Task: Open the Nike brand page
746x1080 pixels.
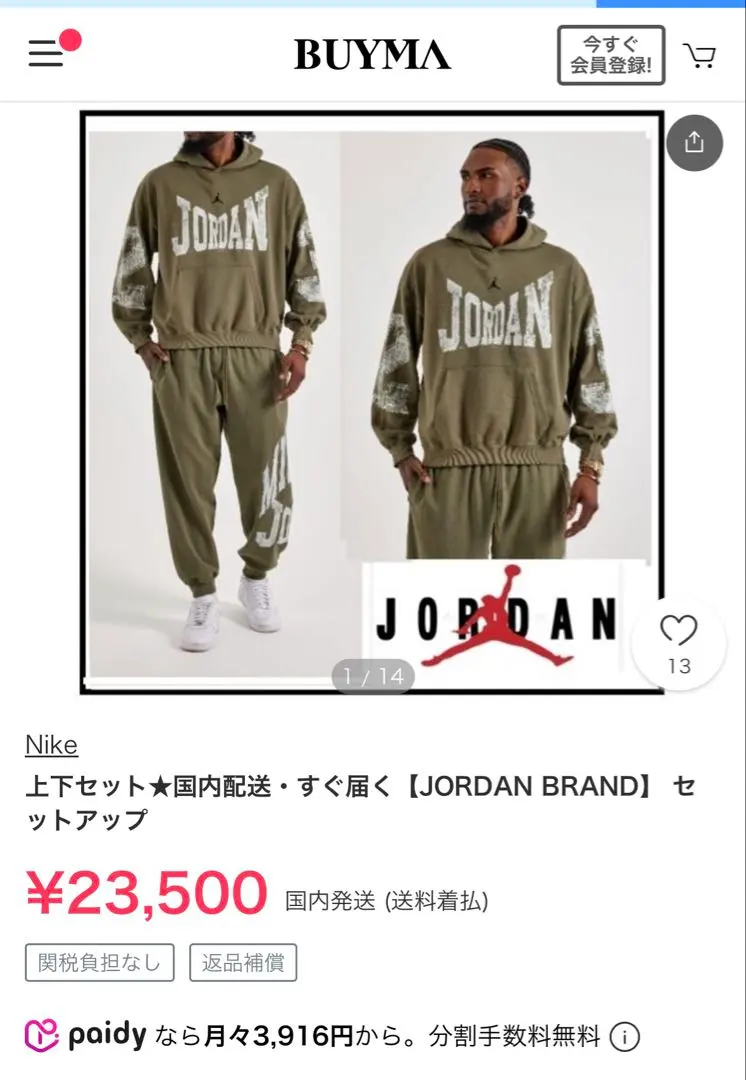Action: 52,745
